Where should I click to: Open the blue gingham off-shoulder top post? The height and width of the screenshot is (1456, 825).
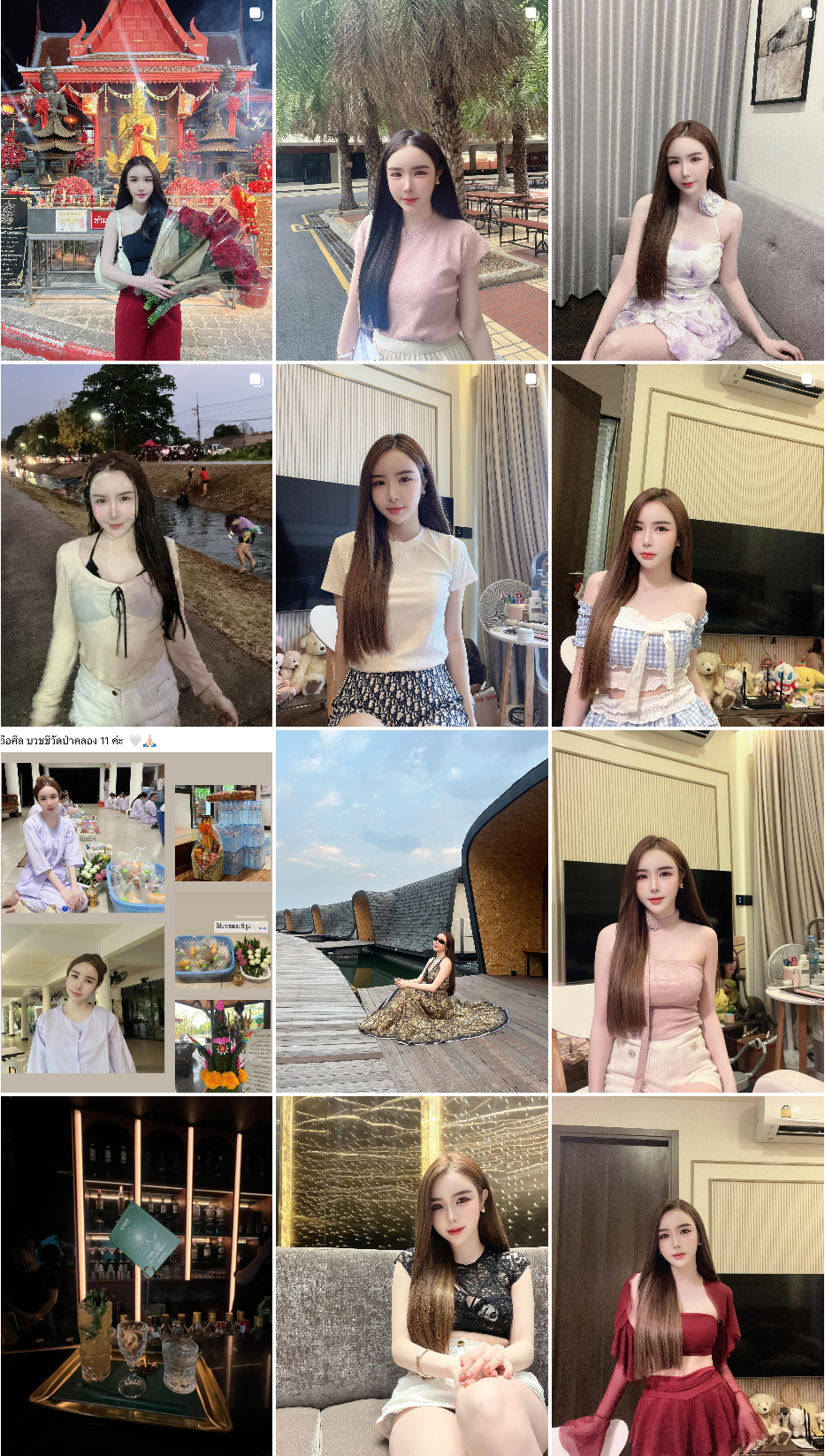point(688,545)
